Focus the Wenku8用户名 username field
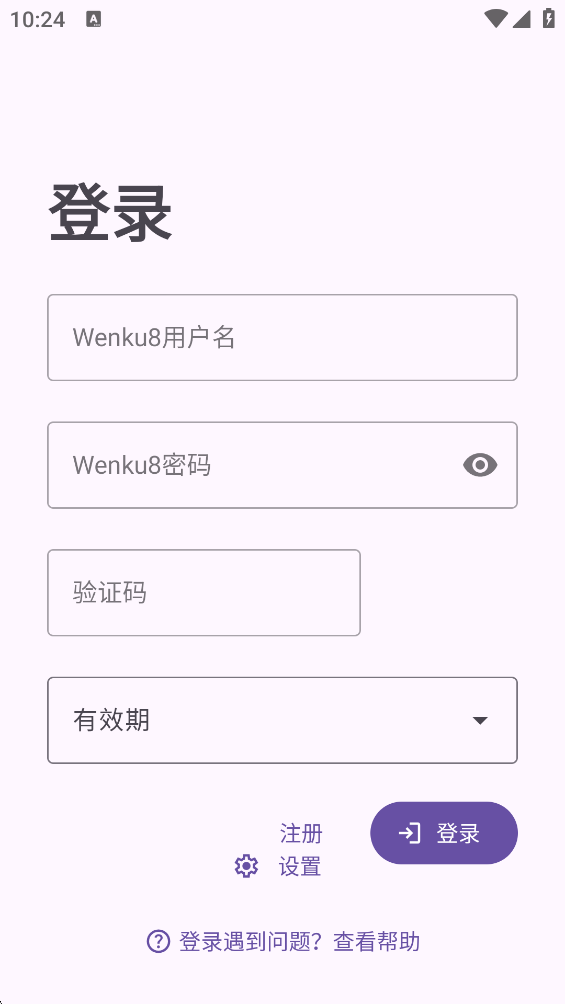The image size is (565, 1004). point(282,337)
